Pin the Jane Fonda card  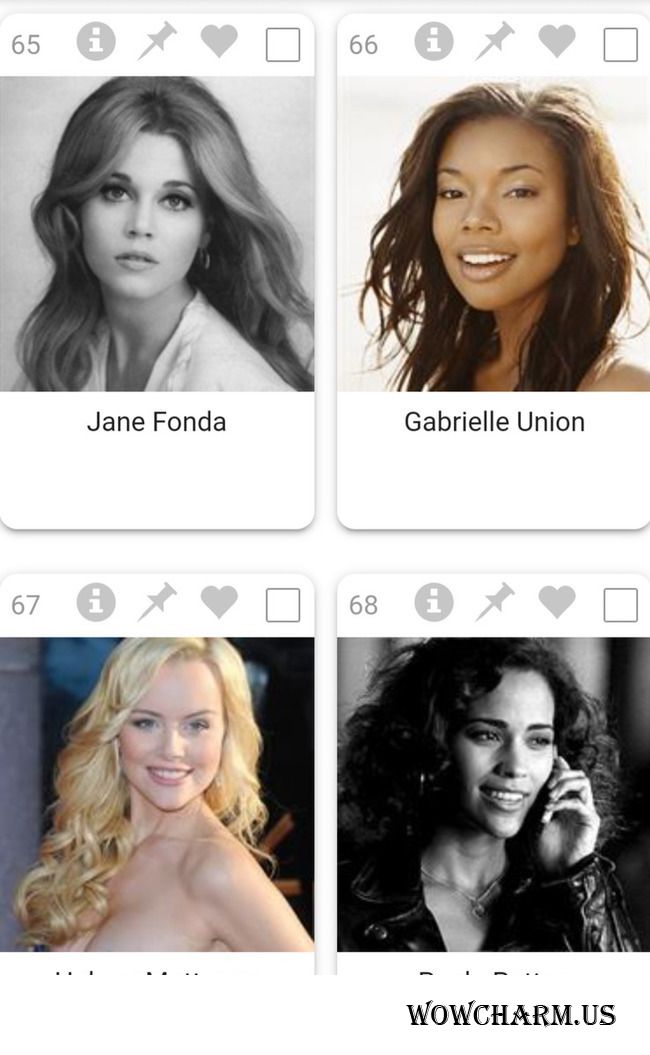(157, 42)
